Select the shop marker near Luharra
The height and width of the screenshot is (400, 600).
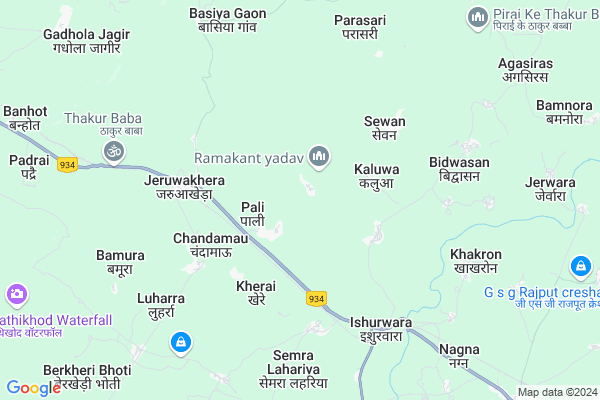[180, 343]
